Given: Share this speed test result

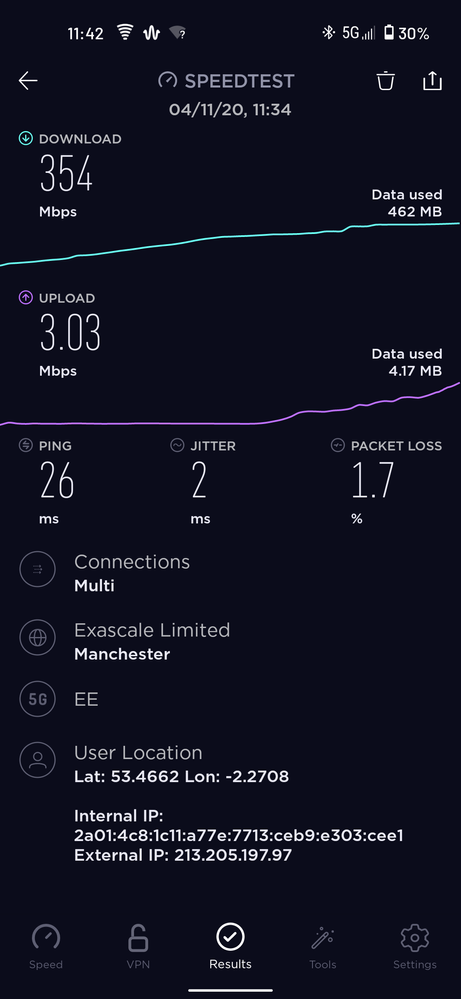Looking at the screenshot, I should (x=432, y=80).
